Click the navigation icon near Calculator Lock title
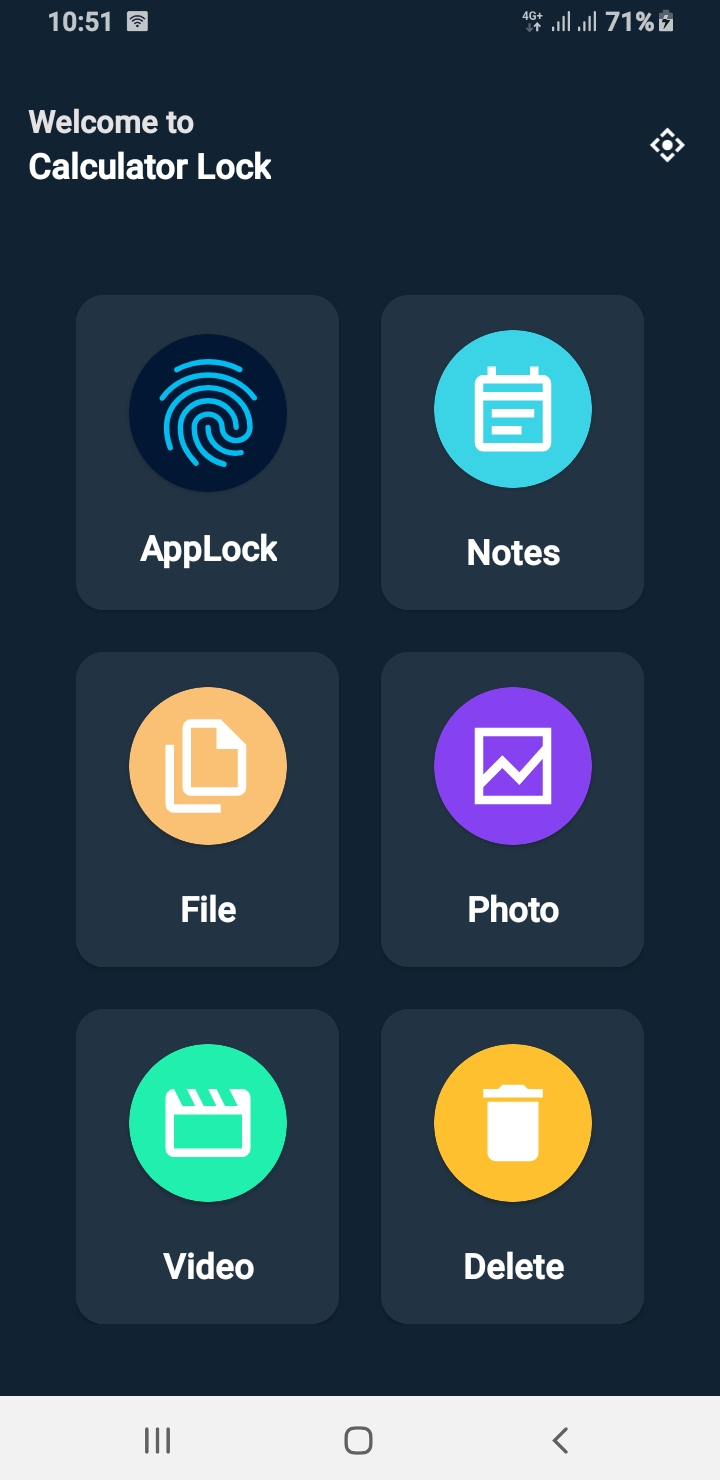 665,145
